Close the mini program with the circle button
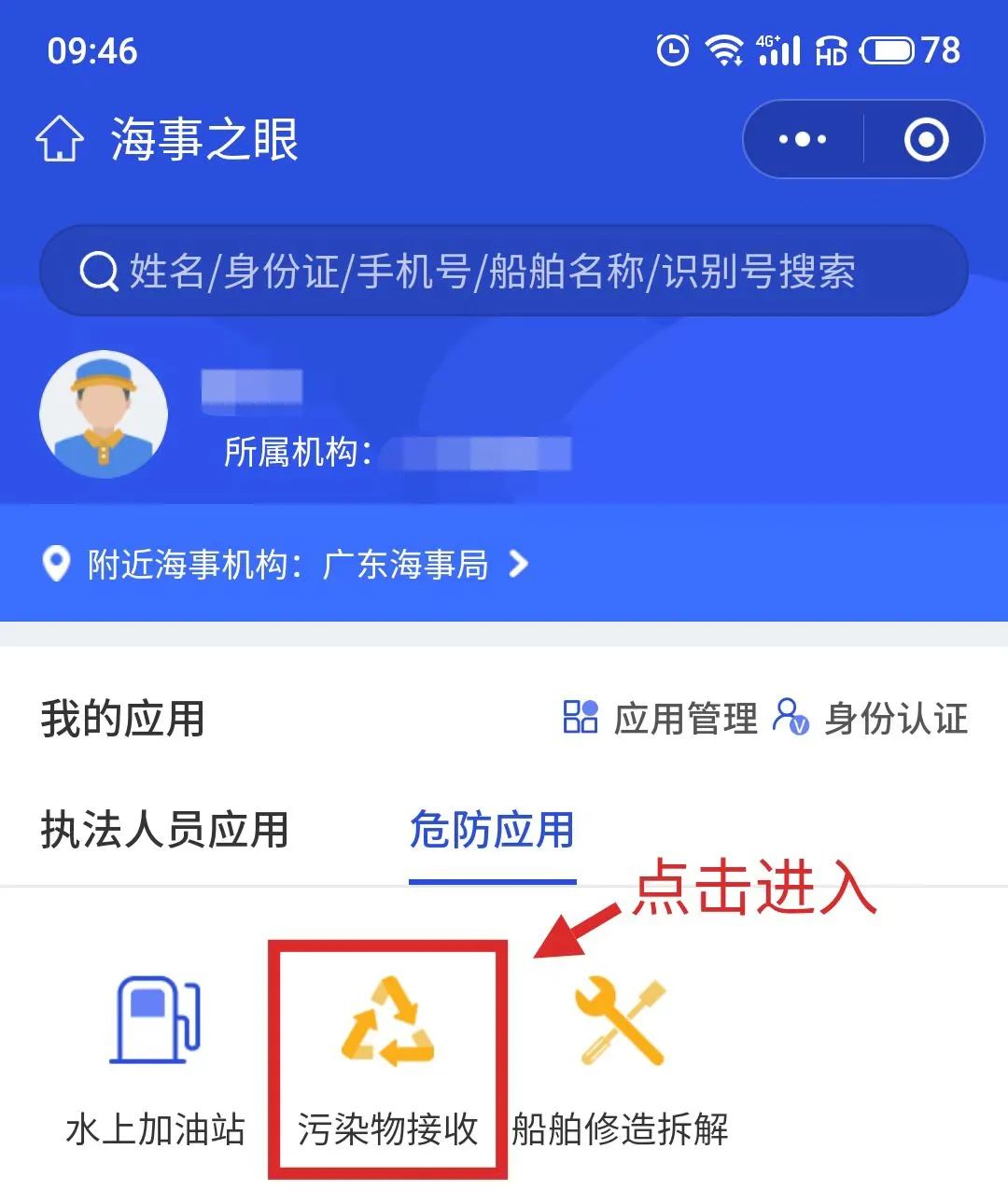The height and width of the screenshot is (1191, 1008). pyautogui.click(x=926, y=140)
